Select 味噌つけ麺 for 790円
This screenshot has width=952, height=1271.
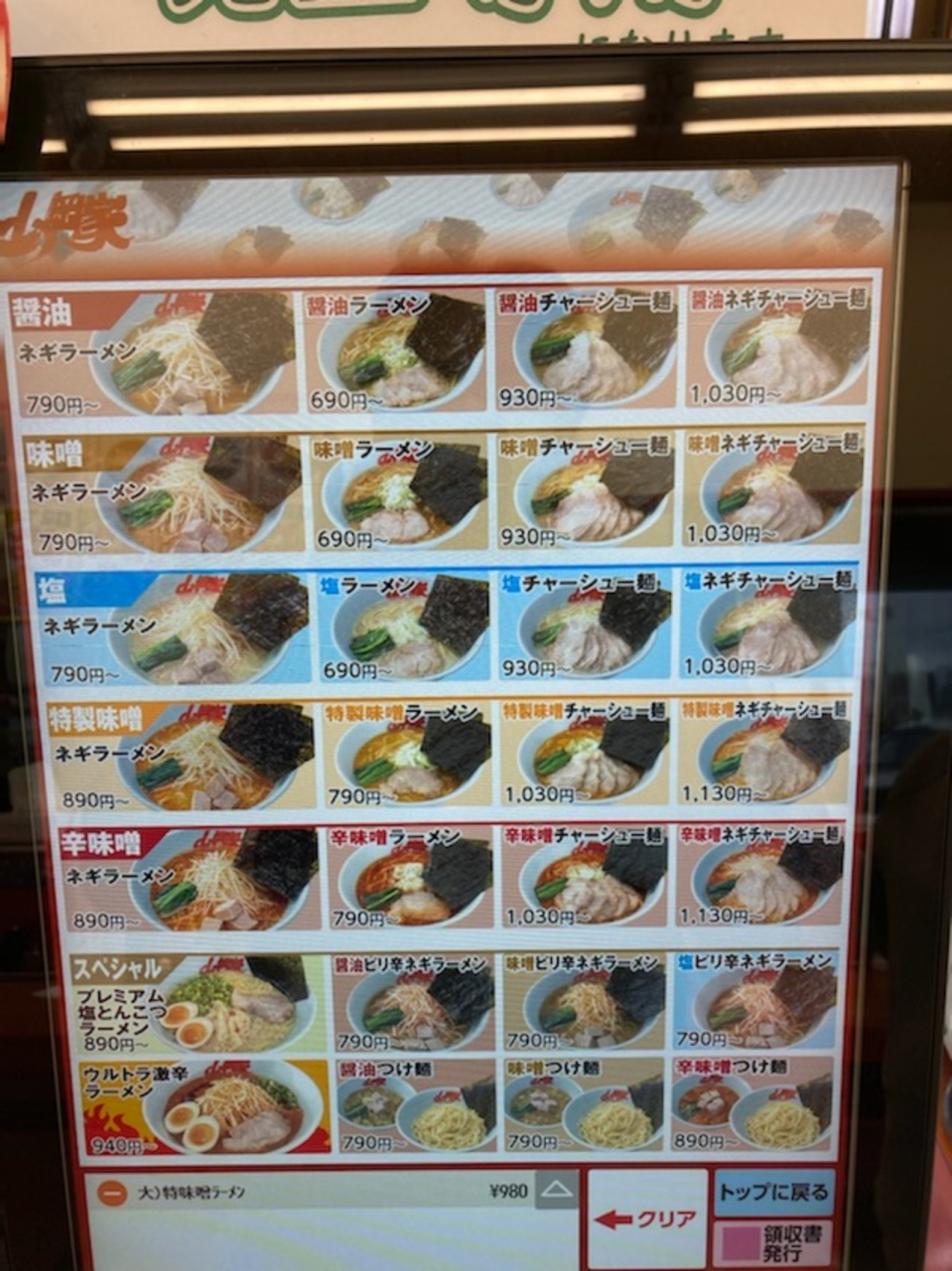pos(583,1104)
